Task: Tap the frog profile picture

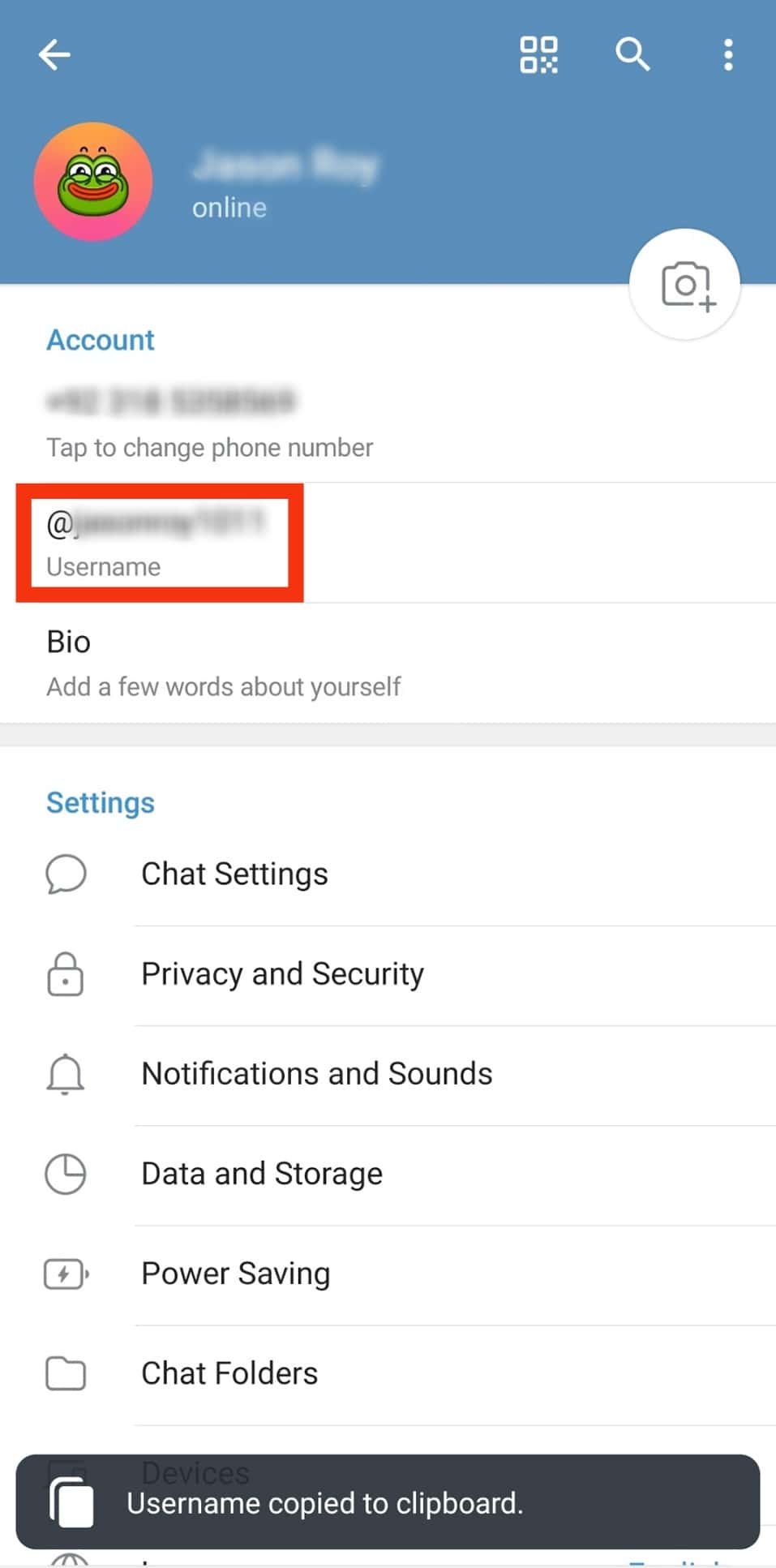Action: pos(93,182)
